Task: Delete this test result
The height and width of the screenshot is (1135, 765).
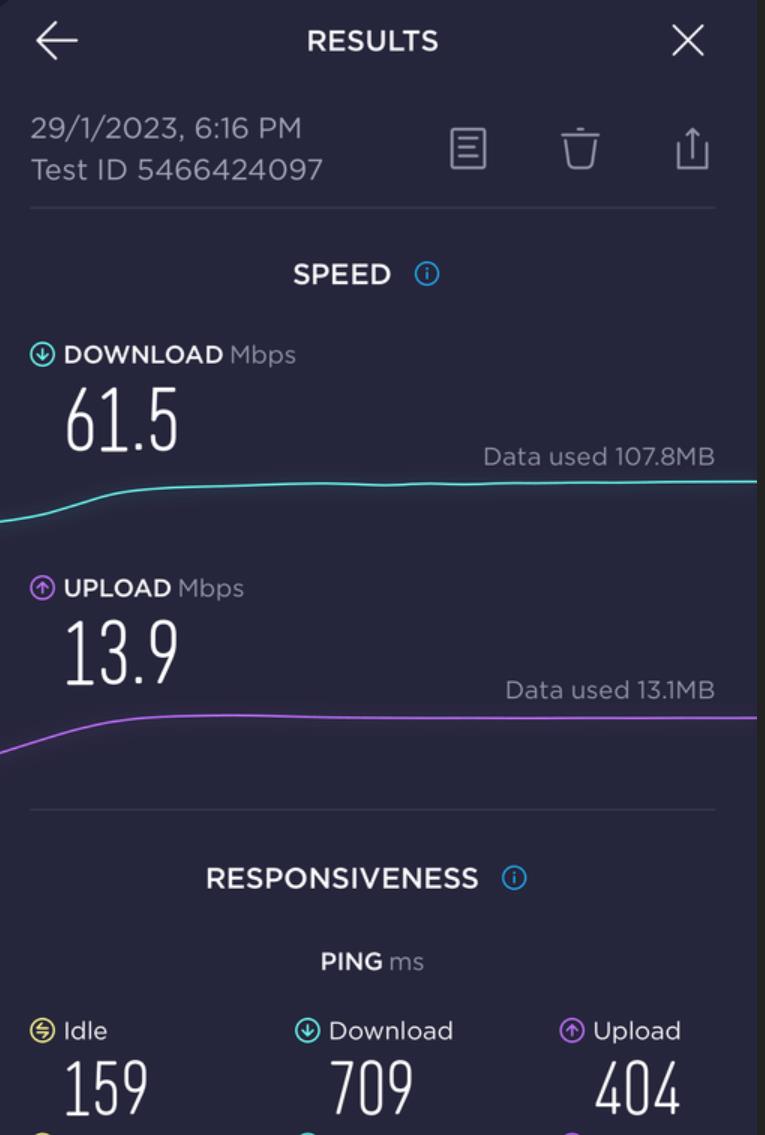Action: tap(580, 149)
